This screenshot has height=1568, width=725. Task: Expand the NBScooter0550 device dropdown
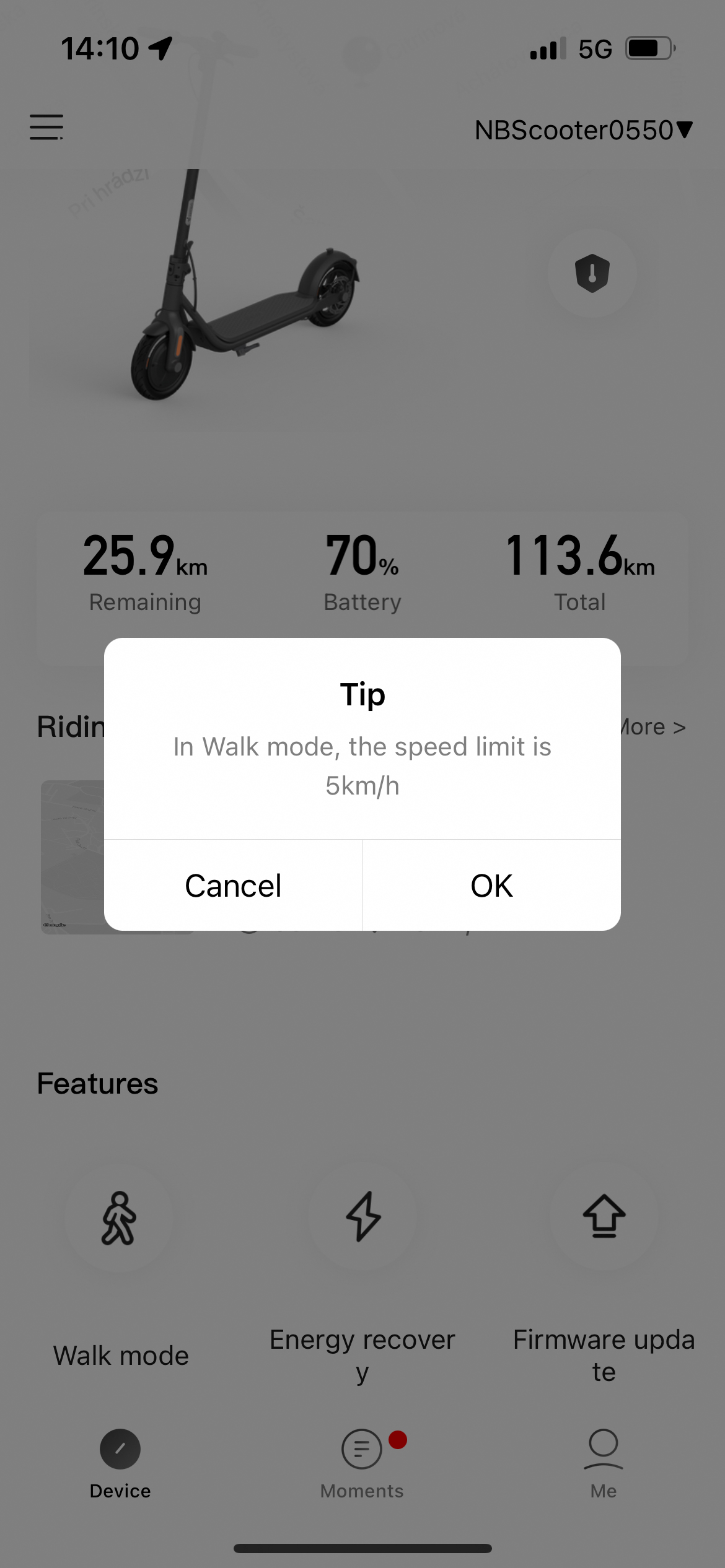point(583,130)
